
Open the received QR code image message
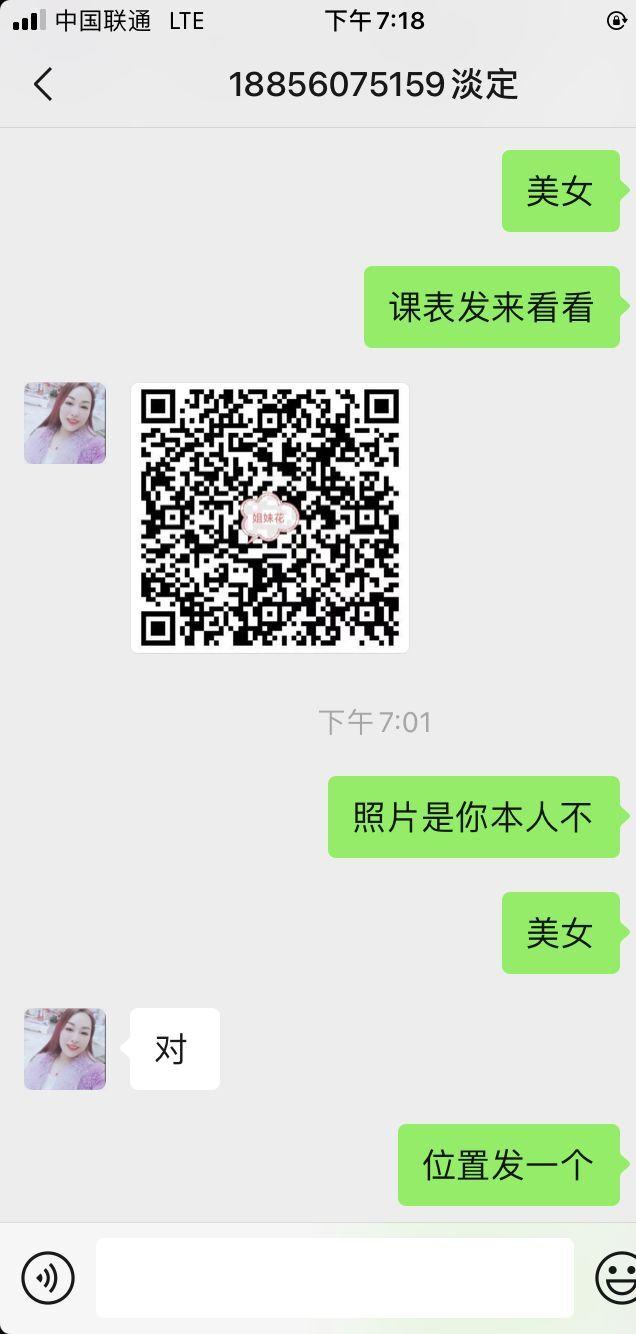tap(270, 517)
